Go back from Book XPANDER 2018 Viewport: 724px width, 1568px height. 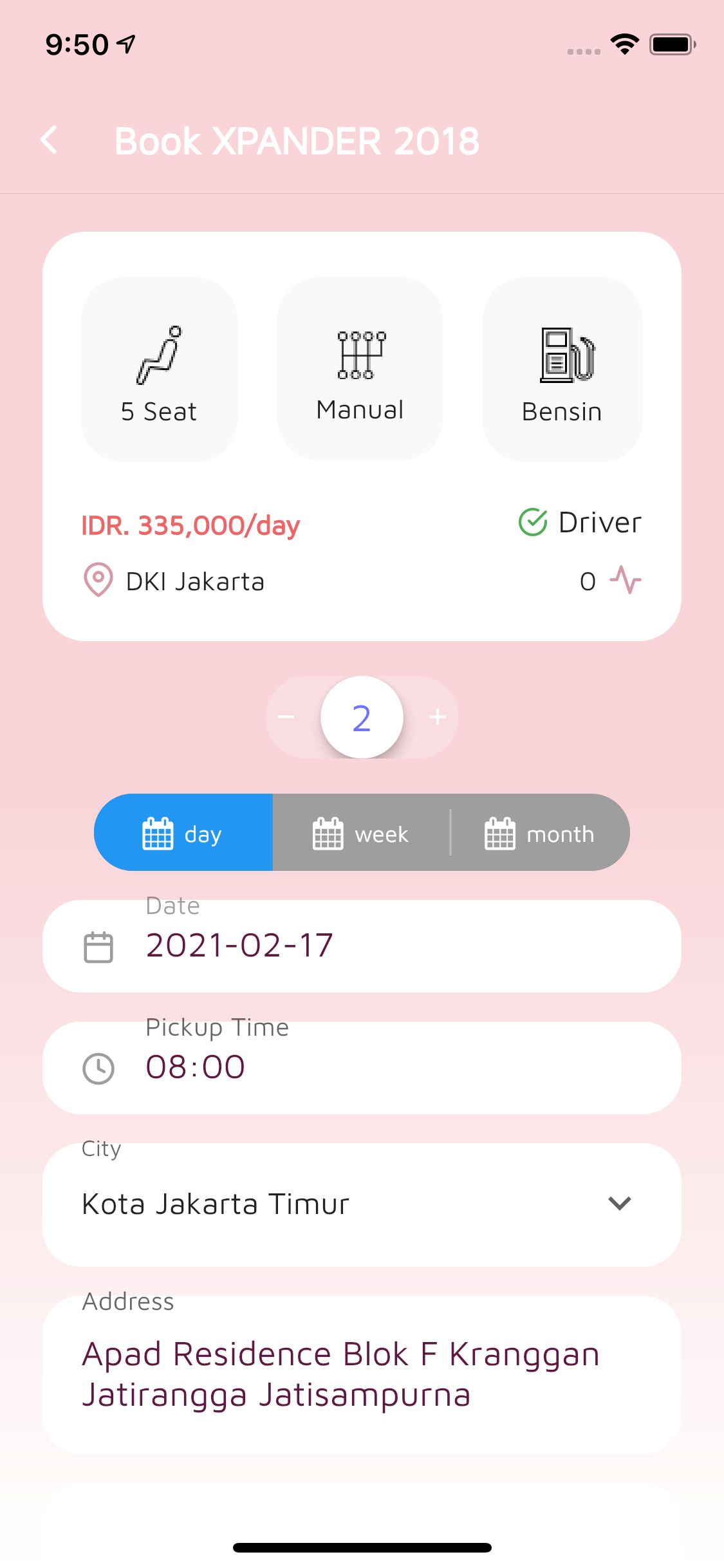click(x=50, y=140)
